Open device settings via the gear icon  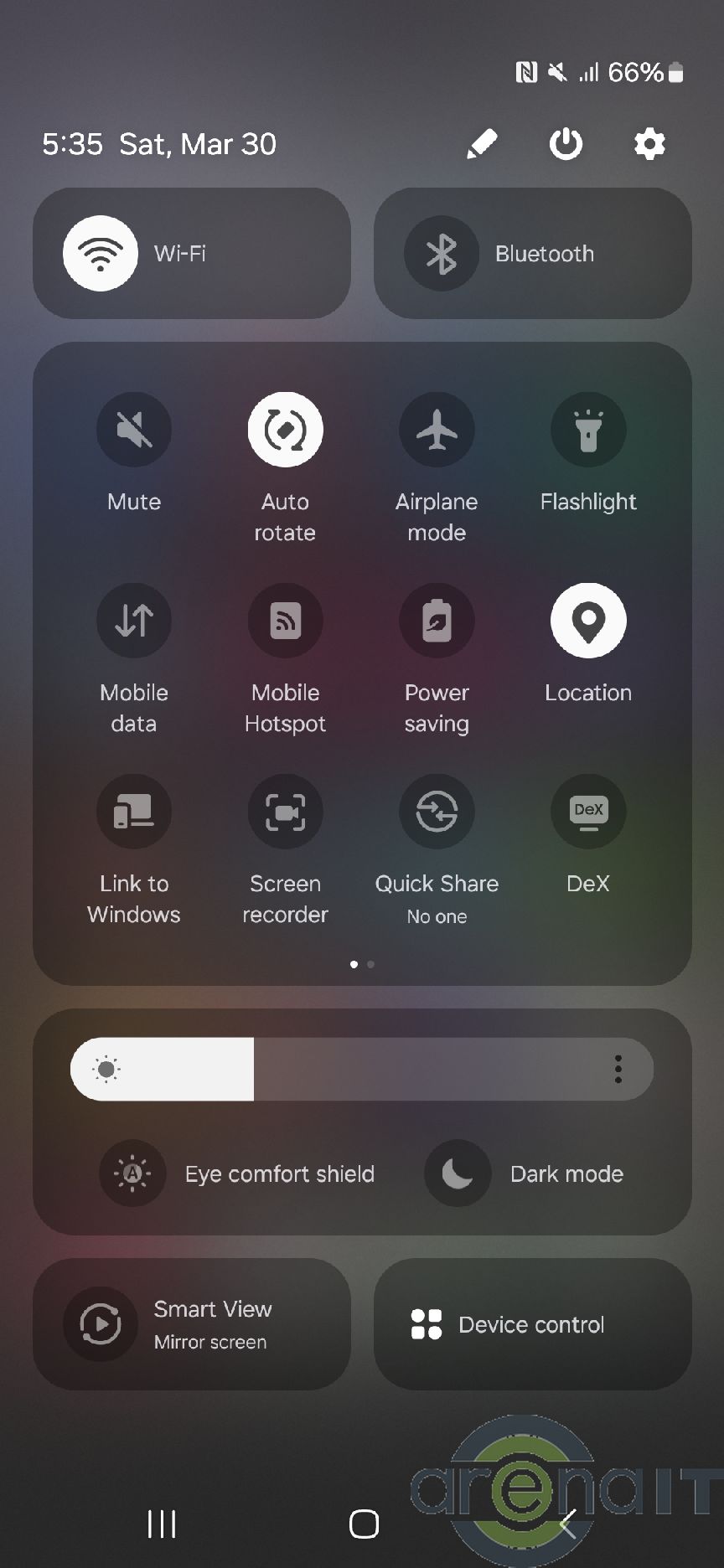[x=649, y=144]
